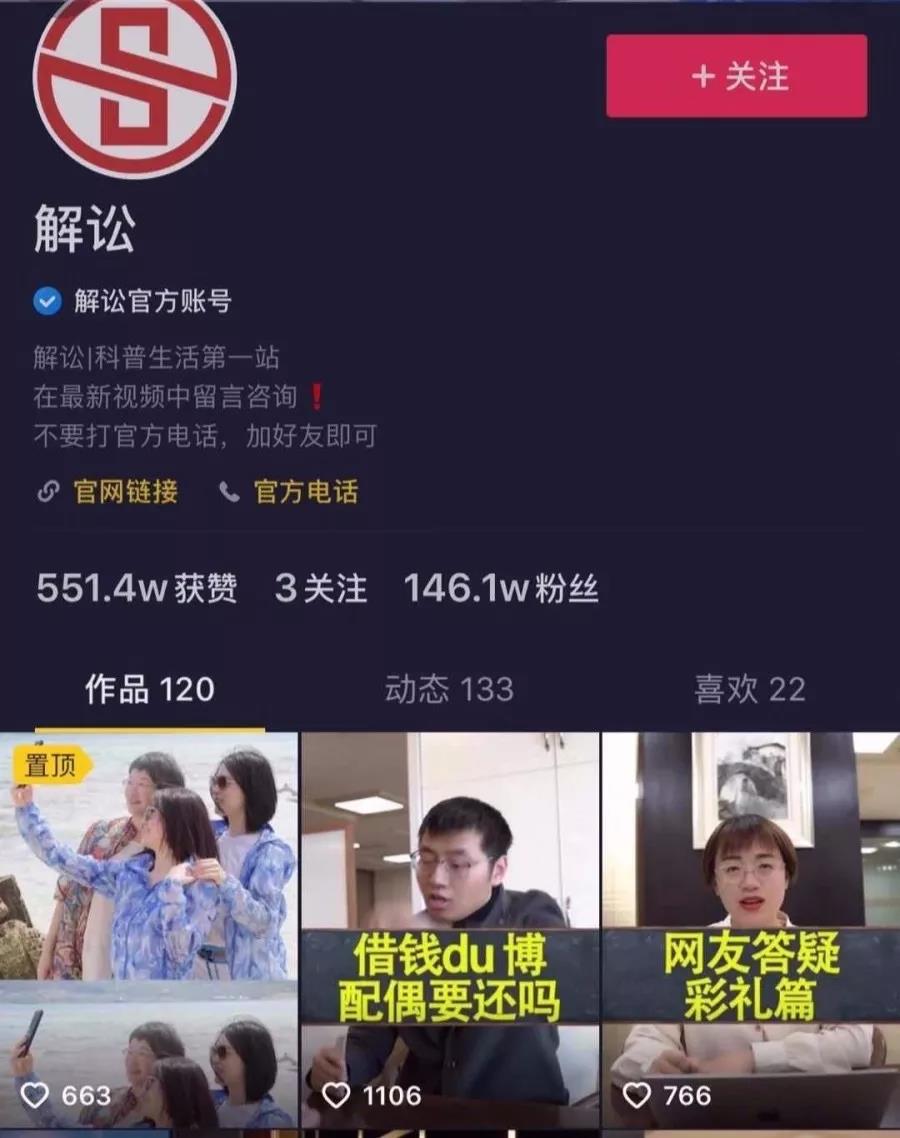This screenshot has height=1138, width=900.
Task: Switch to the 作品 120 tab
Action: click(x=150, y=689)
